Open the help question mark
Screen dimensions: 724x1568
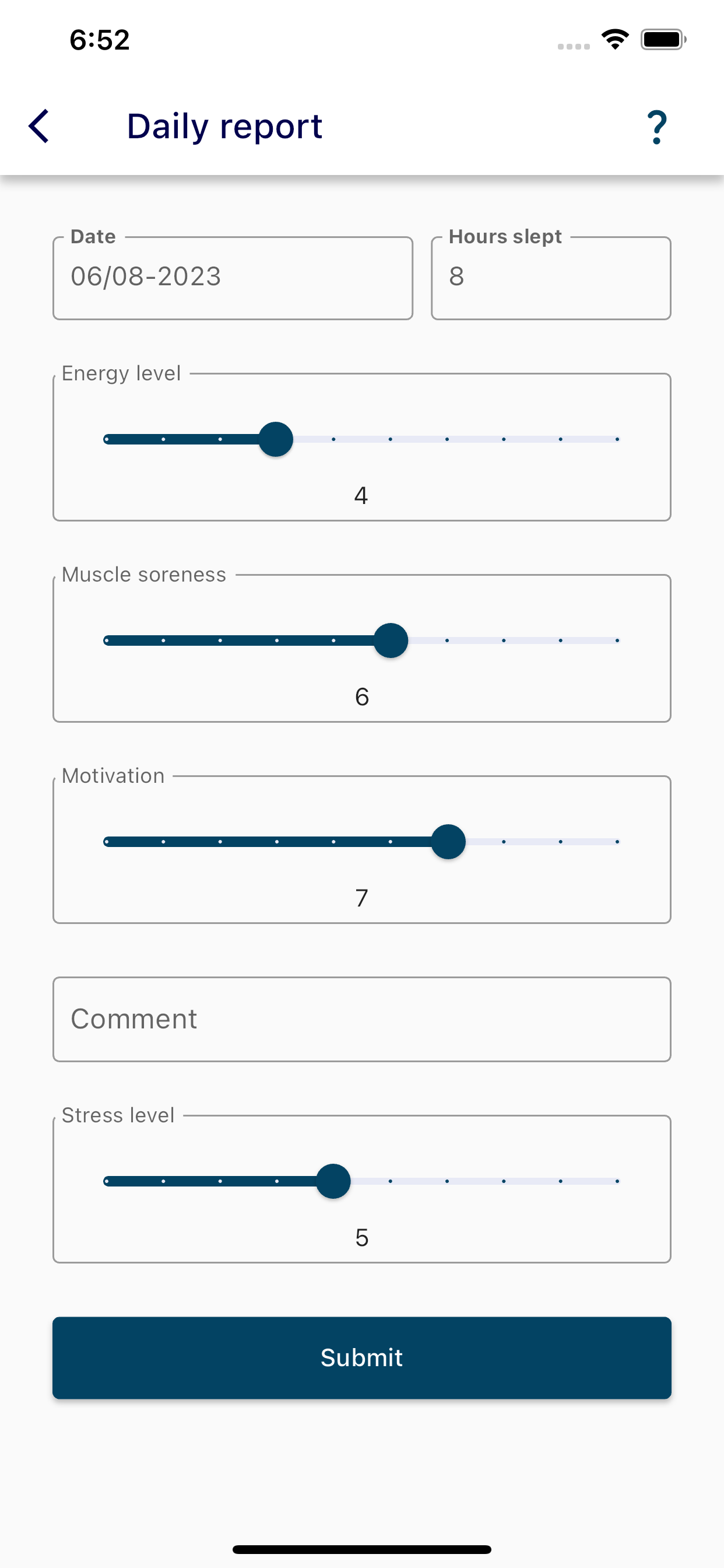(x=656, y=127)
